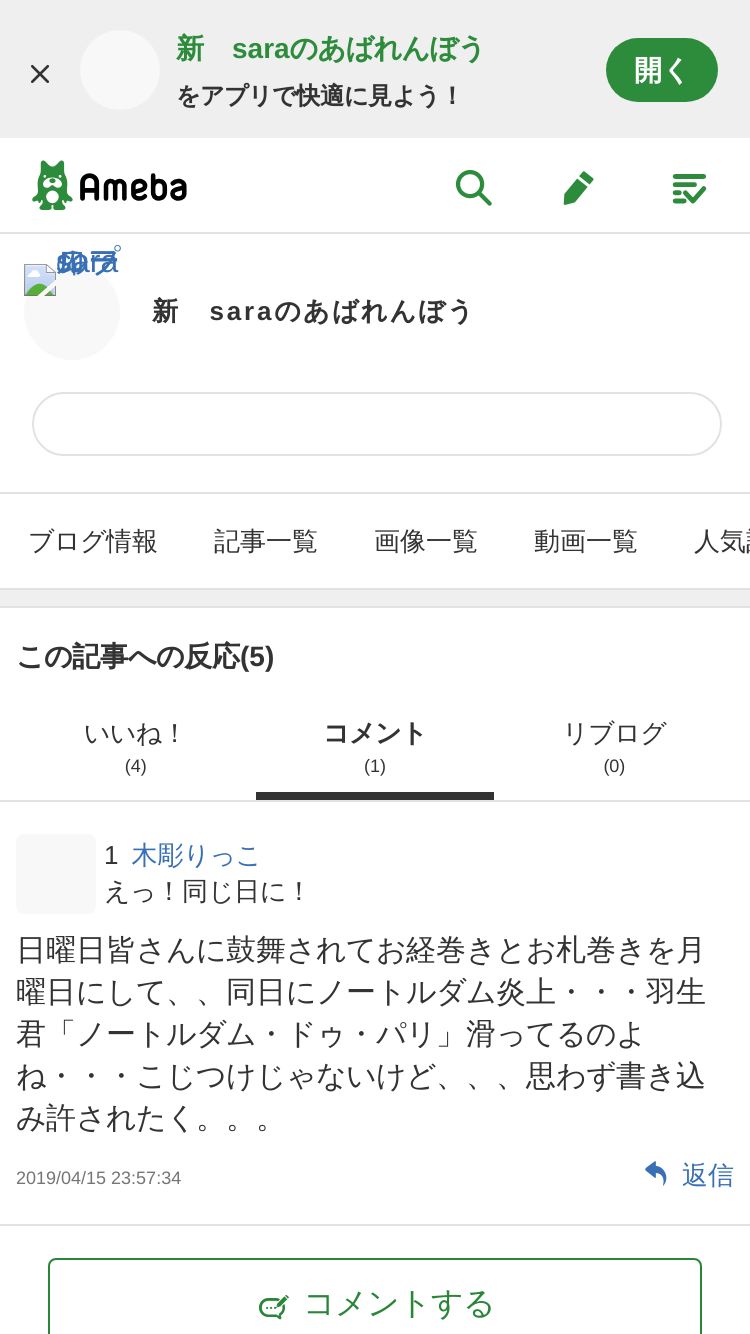
Task: Write a new blog post with pencil icon
Action: point(578,187)
